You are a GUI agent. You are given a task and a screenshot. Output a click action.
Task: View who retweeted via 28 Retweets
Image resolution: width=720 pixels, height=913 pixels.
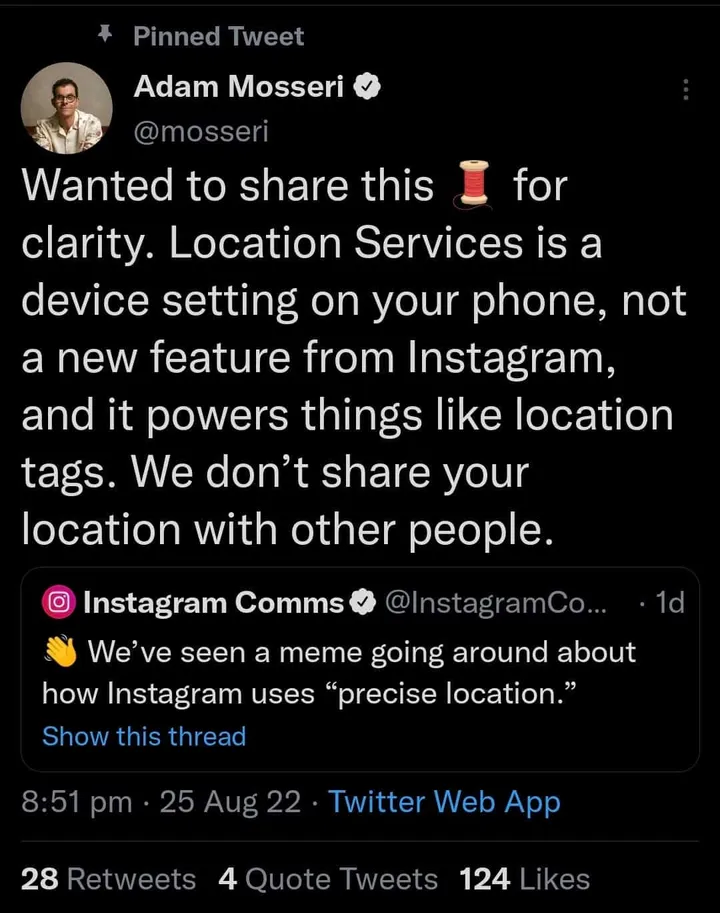click(x=109, y=879)
